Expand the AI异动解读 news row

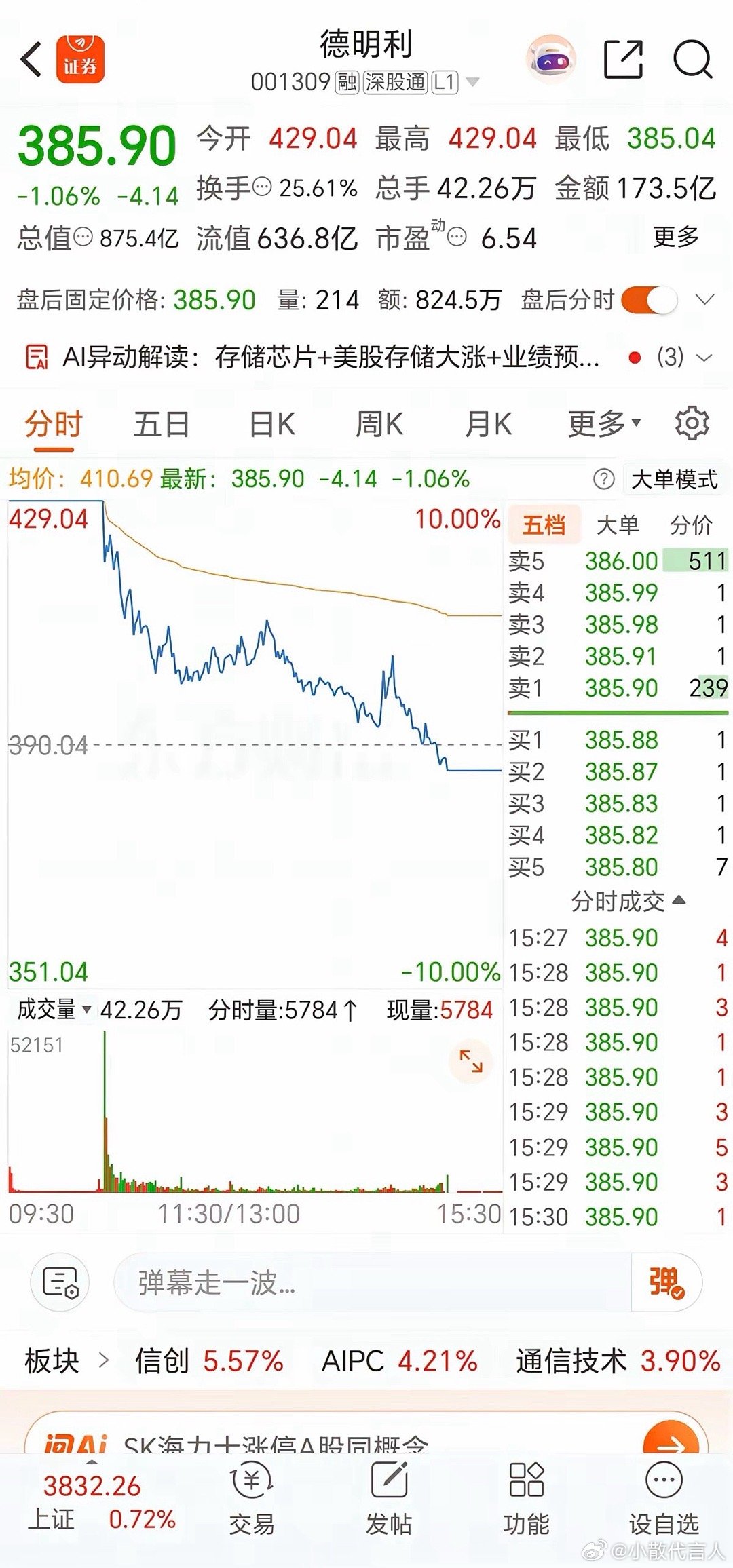click(366, 357)
